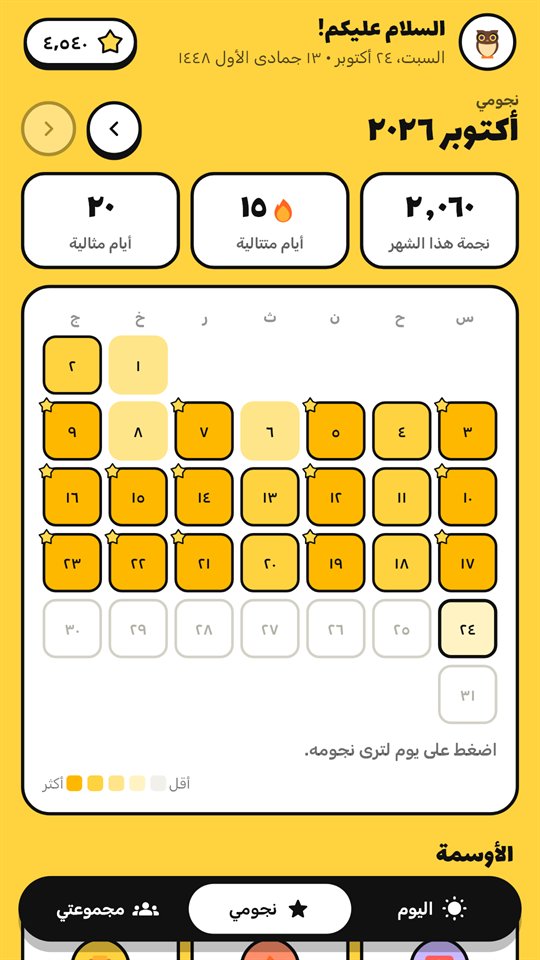Select day 17 to view its stars
Screen dimensions: 540x960
point(468,563)
